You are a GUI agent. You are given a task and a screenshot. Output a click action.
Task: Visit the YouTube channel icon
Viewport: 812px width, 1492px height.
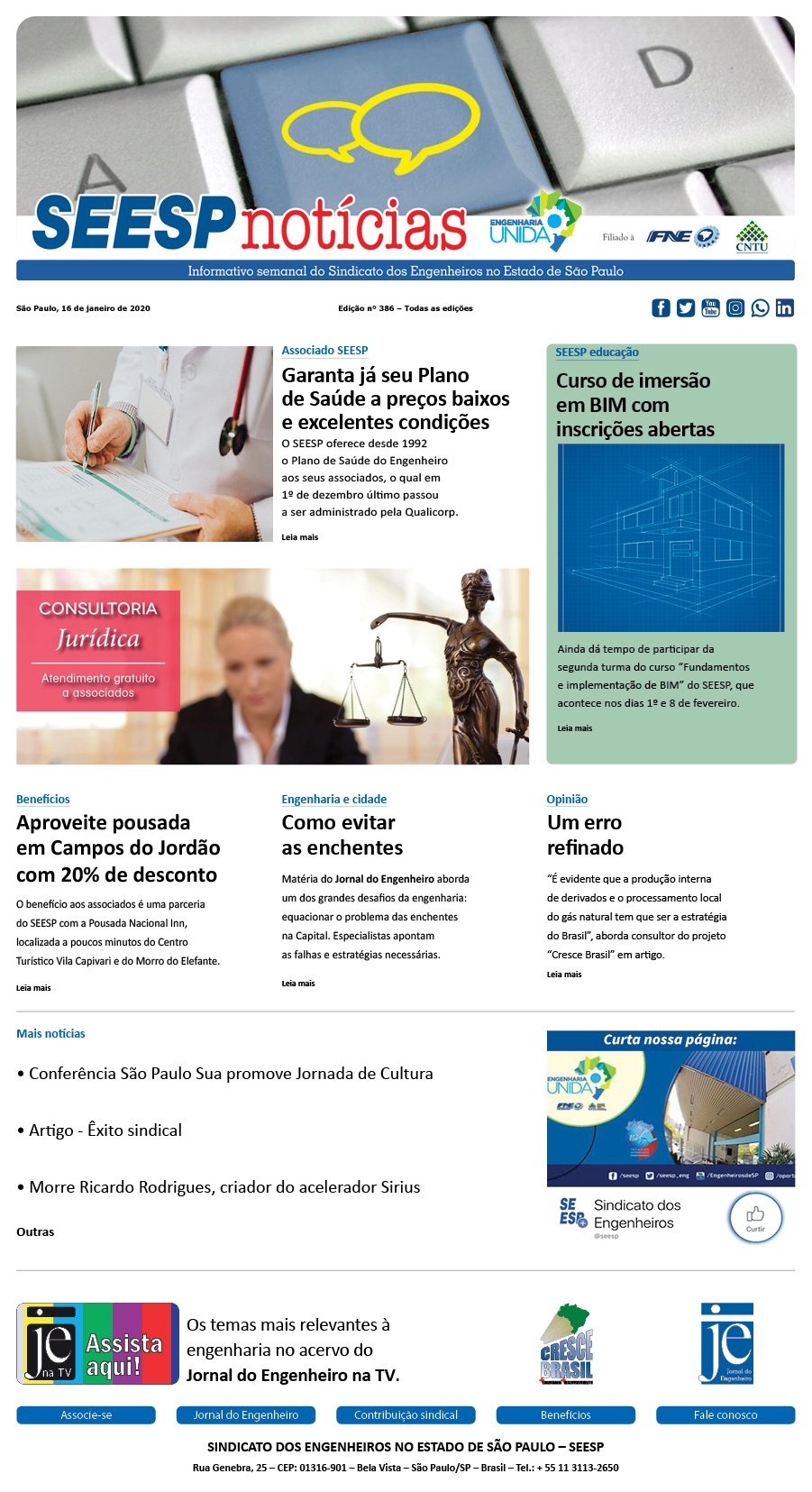tap(710, 308)
